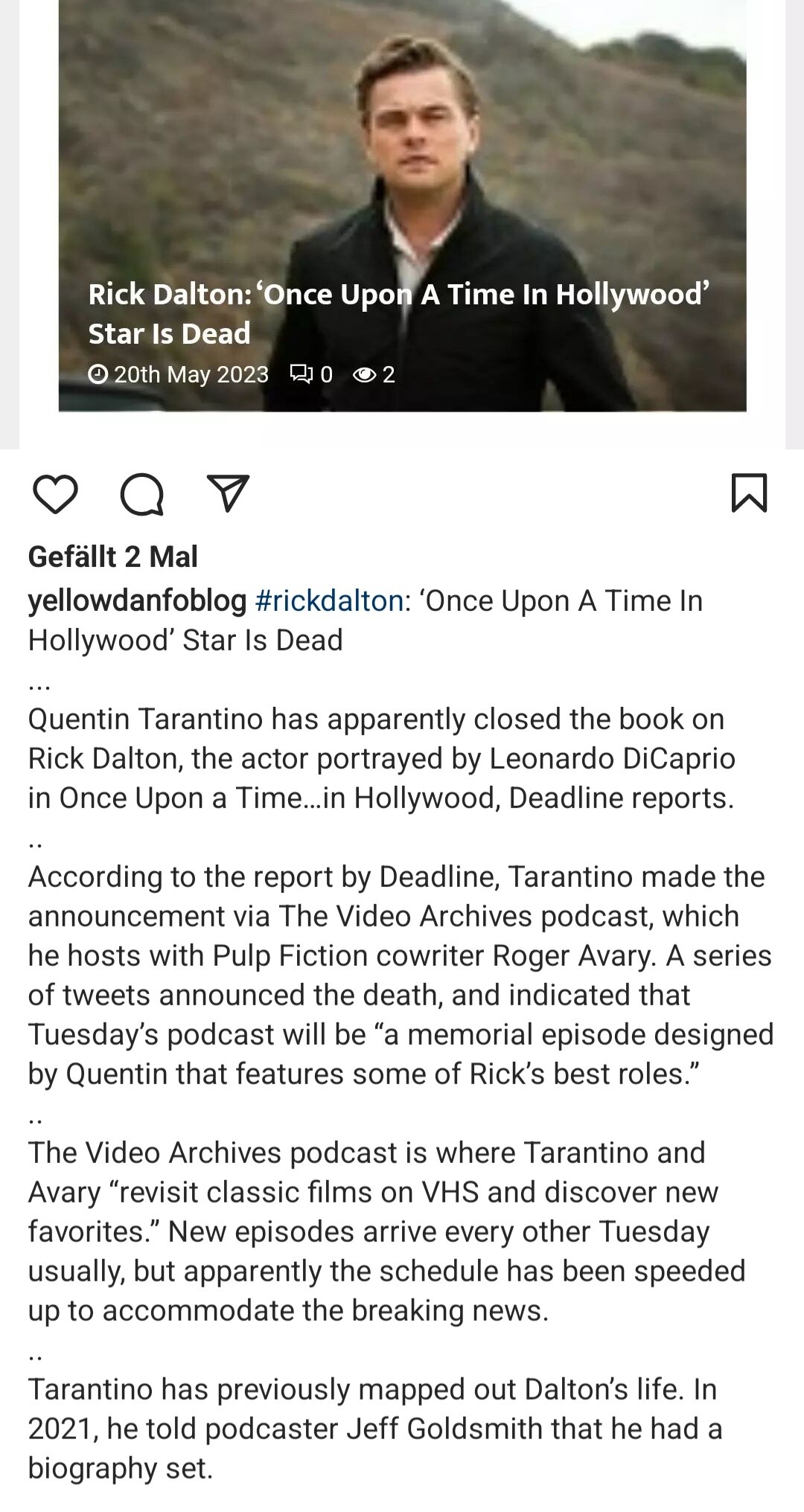Like the yellowdanfoblog post
This screenshot has width=804, height=1512.
click(55, 494)
